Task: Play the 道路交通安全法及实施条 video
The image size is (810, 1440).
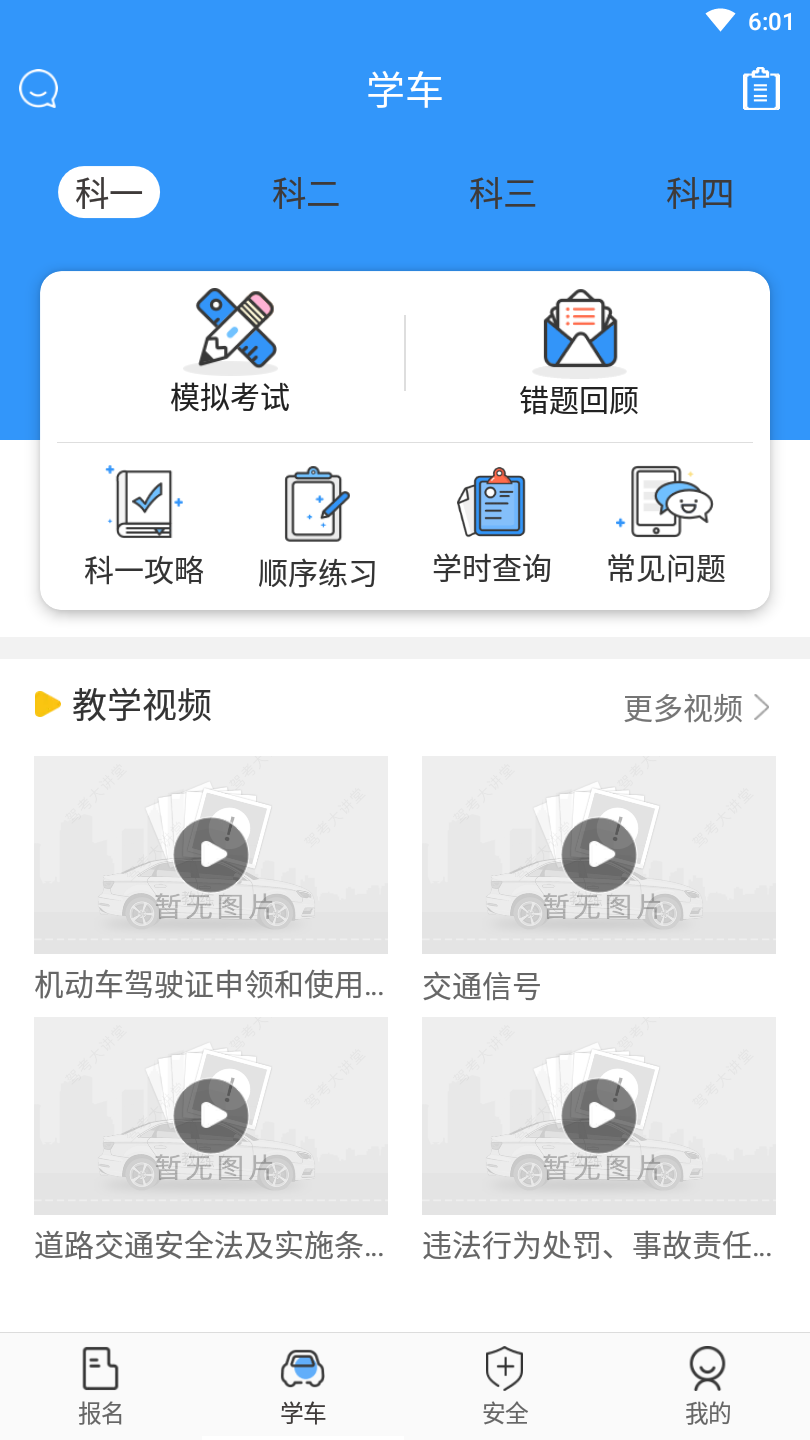Action: pyautogui.click(x=211, y=1116)
